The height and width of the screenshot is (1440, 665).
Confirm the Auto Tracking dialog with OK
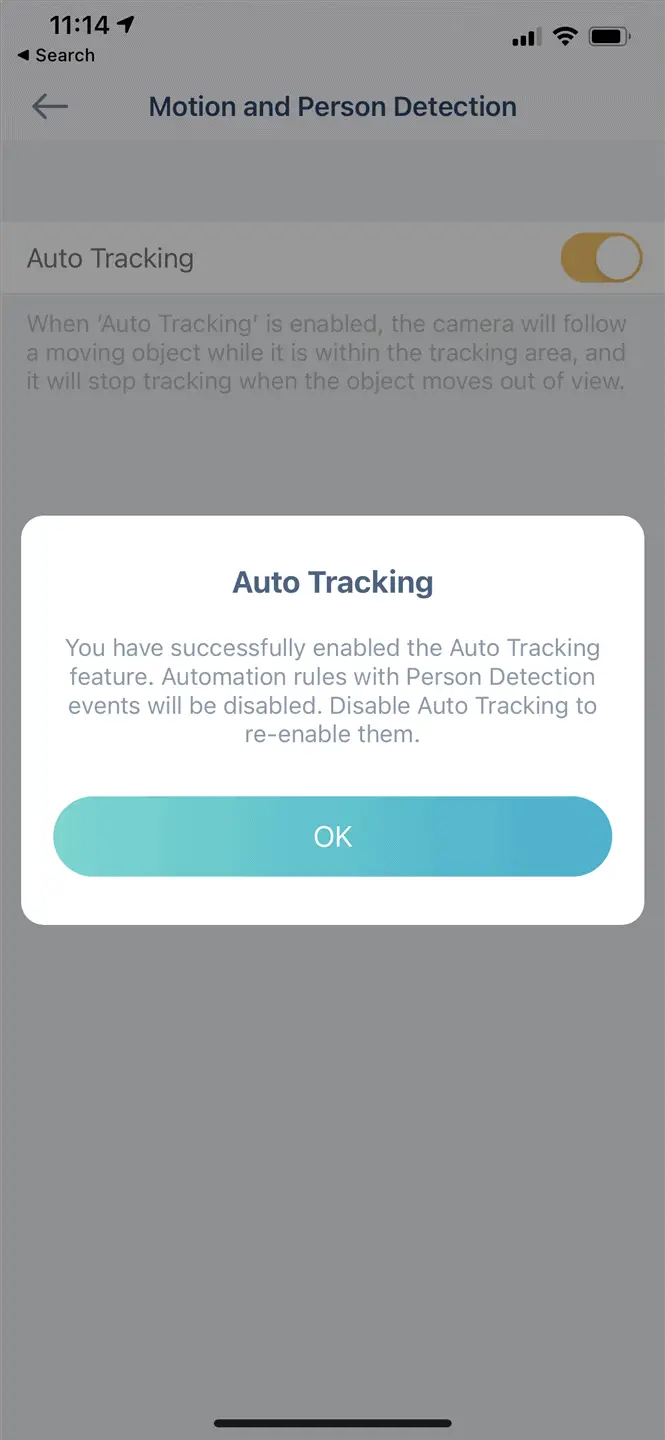pyautogui.click(x=332, y=836)
